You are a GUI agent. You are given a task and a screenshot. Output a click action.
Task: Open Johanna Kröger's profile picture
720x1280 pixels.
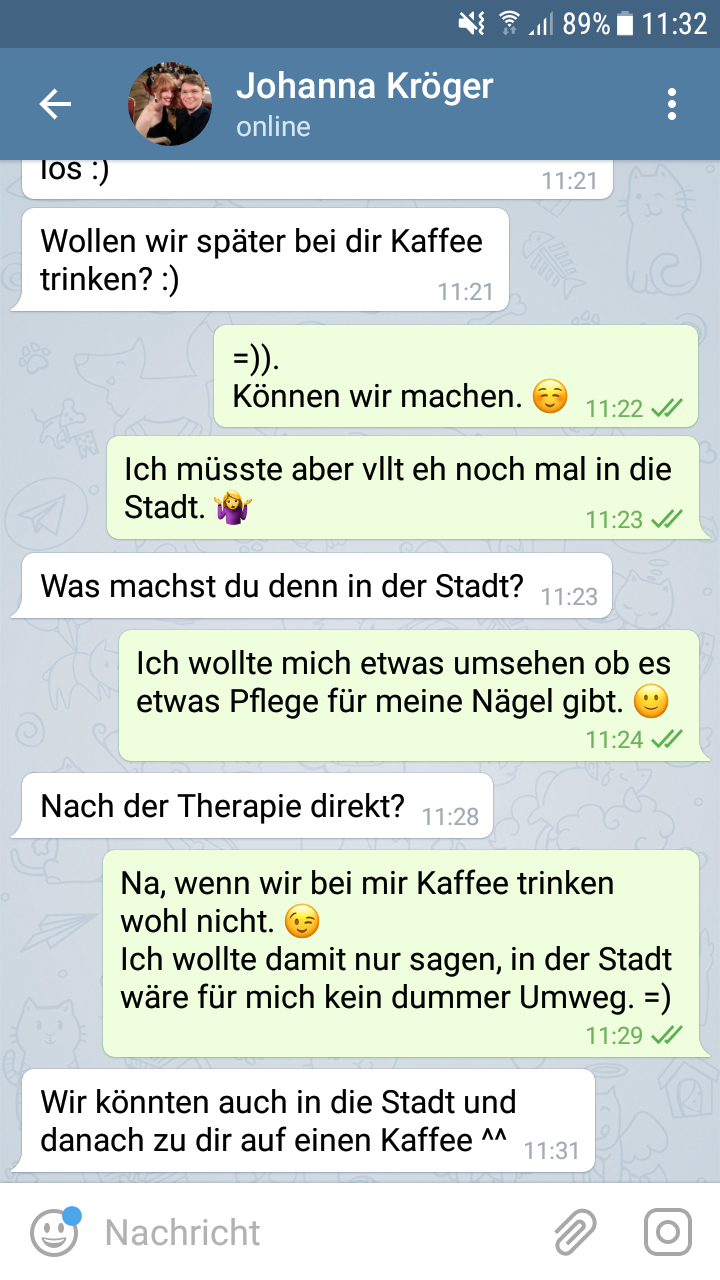[x=170, y=104]
